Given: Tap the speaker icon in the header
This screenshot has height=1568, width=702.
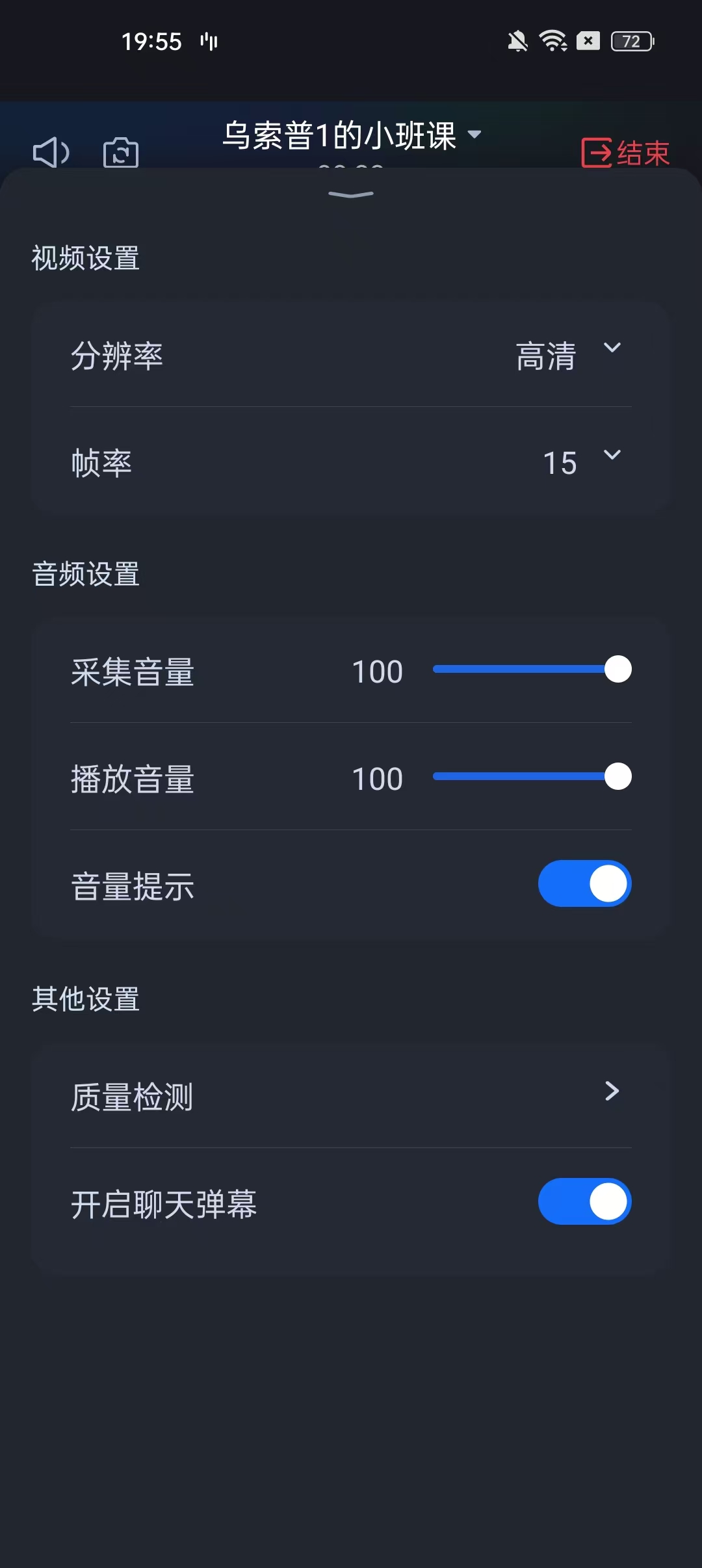Looking at the screenshot, I should coord(51,153).
